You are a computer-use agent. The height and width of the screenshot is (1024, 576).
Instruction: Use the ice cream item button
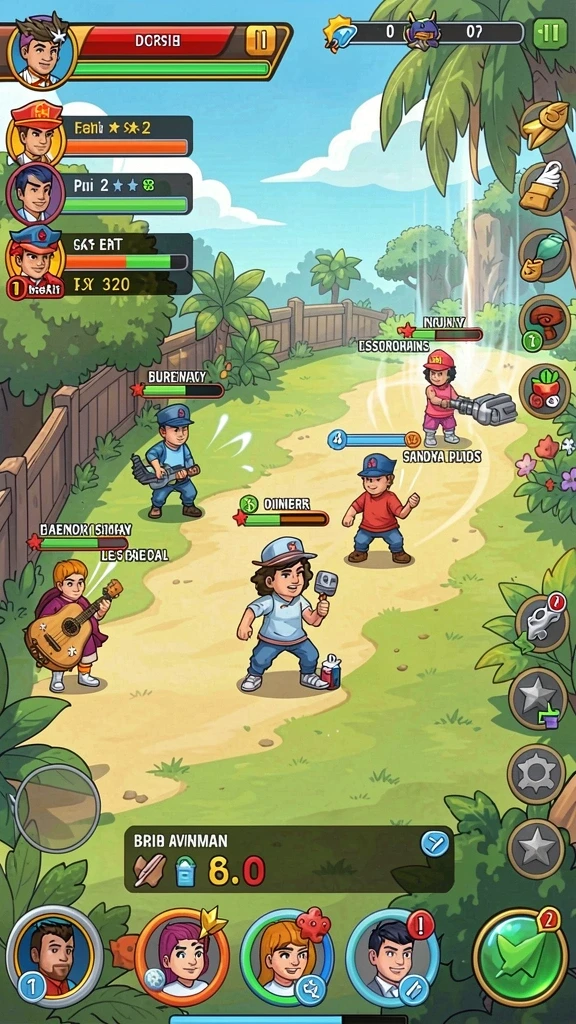[x=545, y=187]
